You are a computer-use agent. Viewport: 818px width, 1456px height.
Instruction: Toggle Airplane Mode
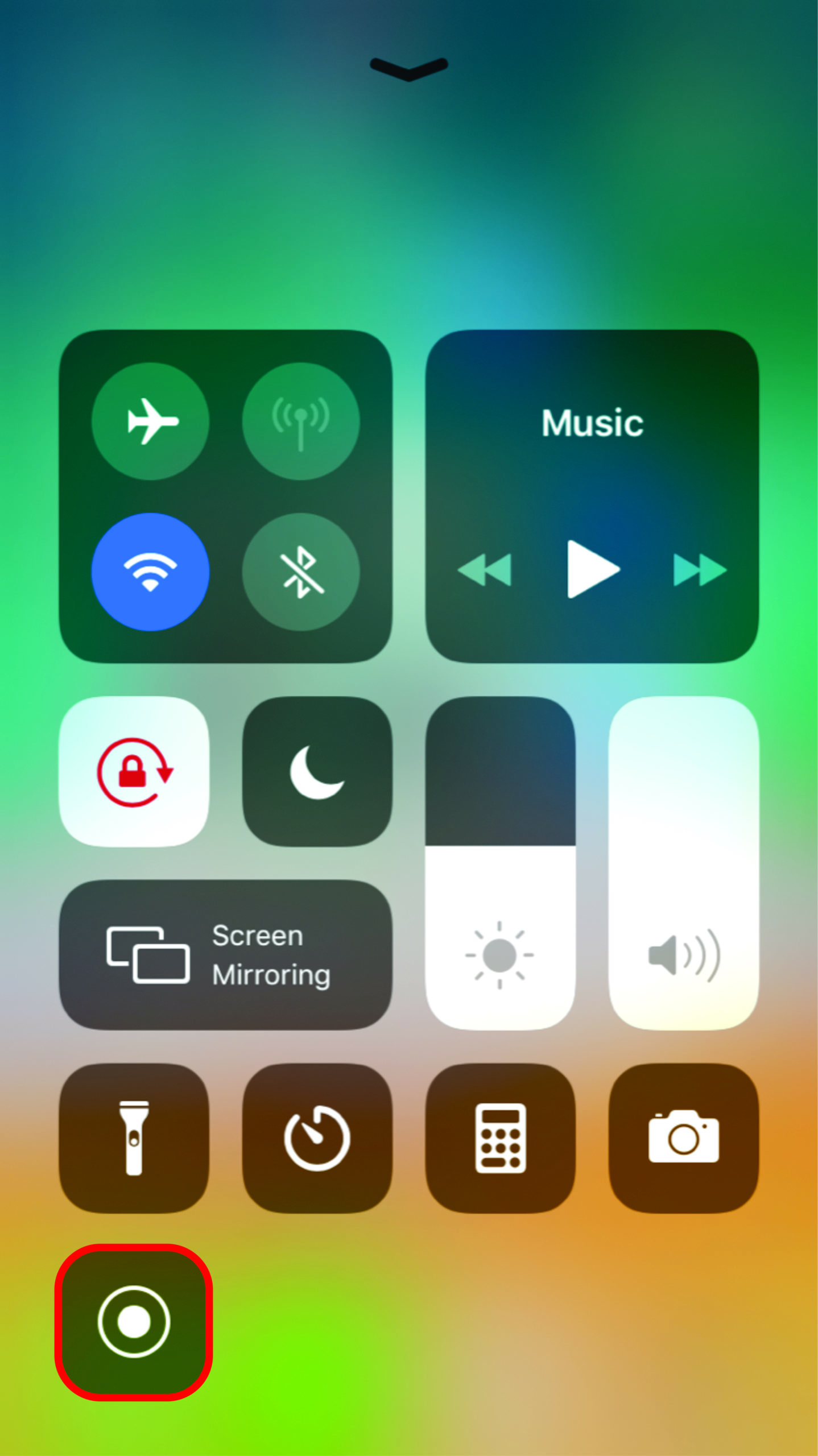pos(150,421)
